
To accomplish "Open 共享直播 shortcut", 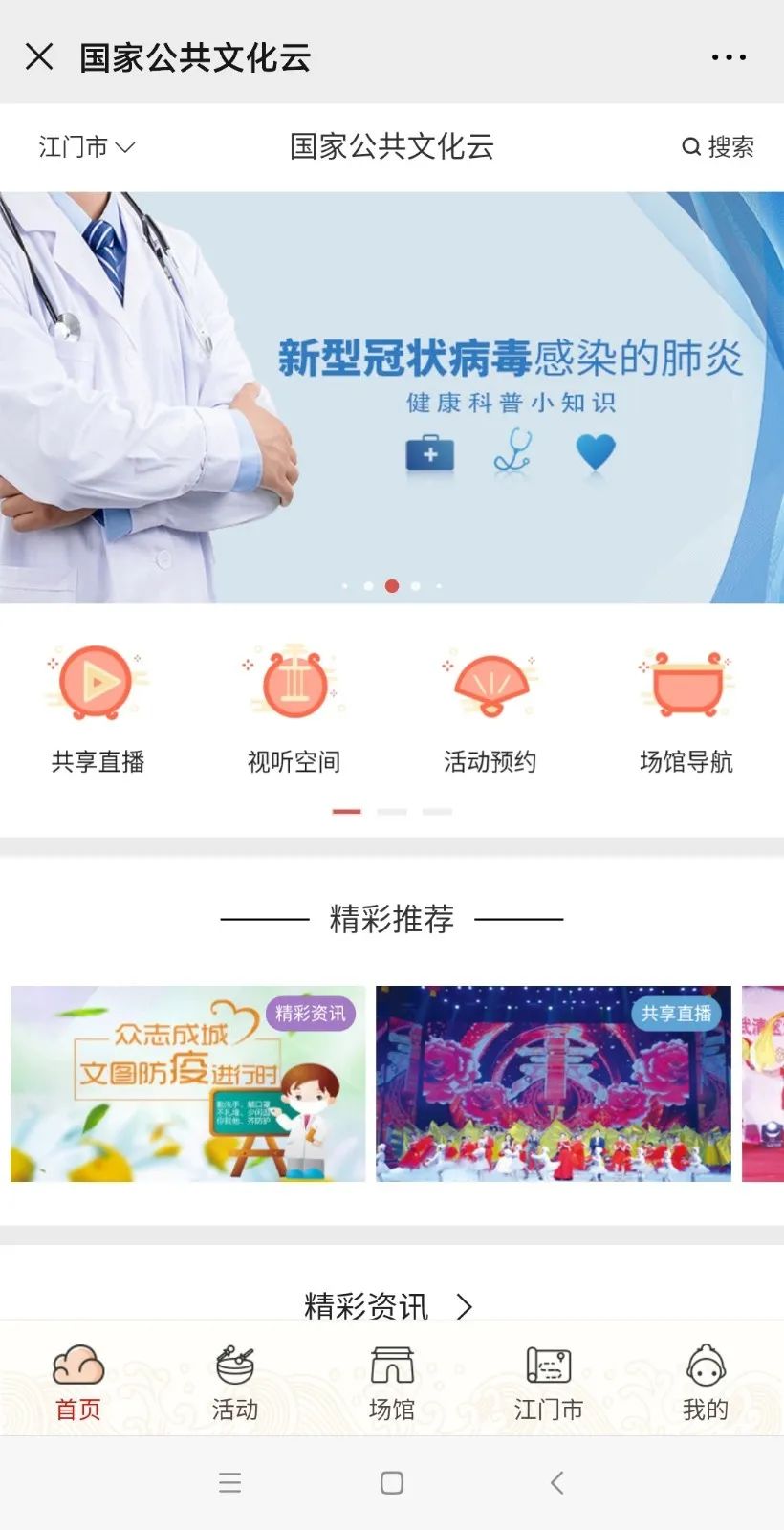I will pyautogui.click(x=98, y=709).
